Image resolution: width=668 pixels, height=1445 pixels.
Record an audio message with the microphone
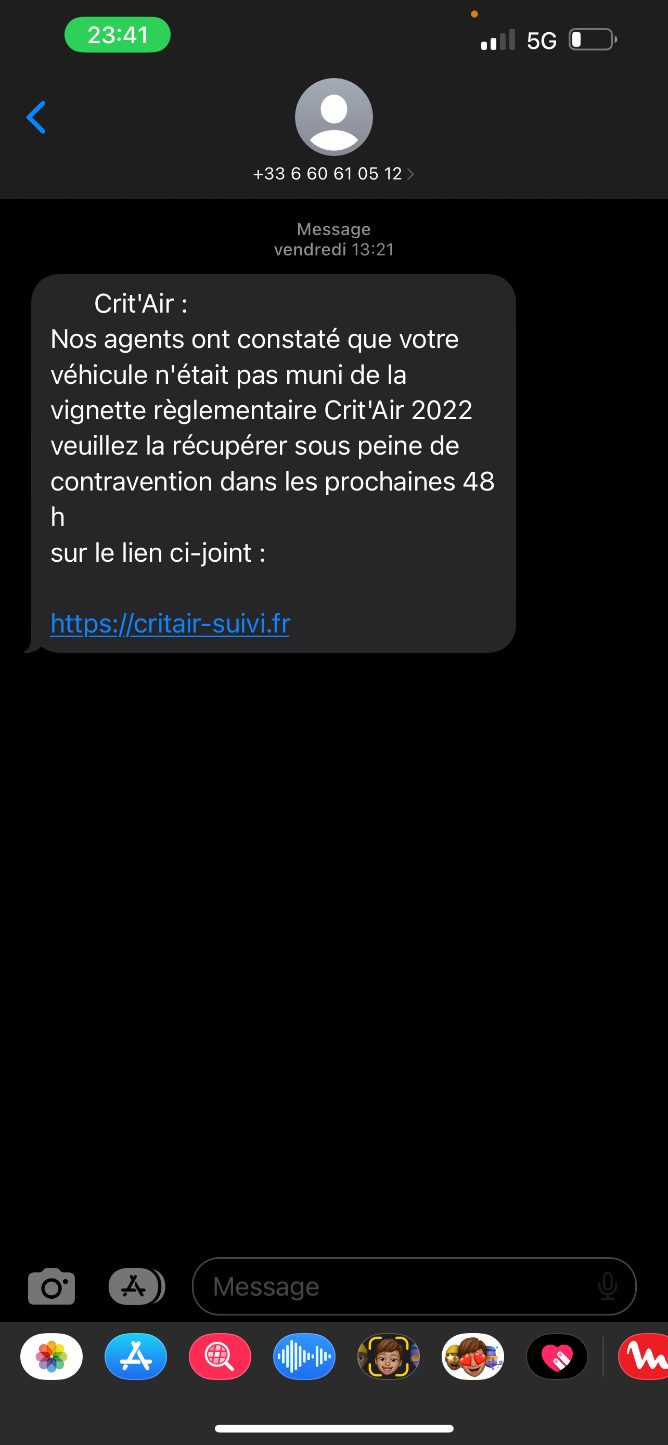(x=607, y=1286)
